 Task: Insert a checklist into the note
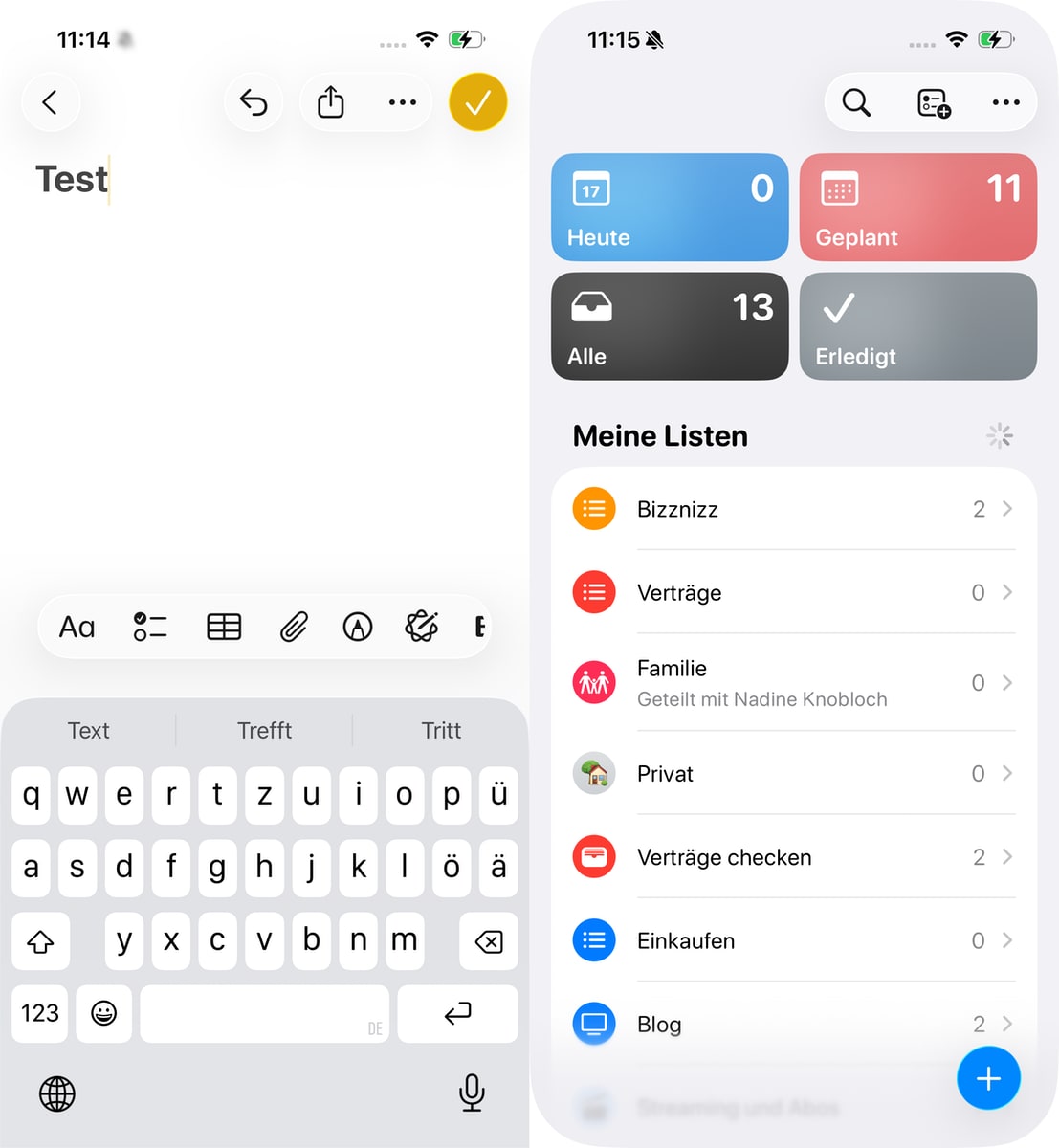[150, 628]
